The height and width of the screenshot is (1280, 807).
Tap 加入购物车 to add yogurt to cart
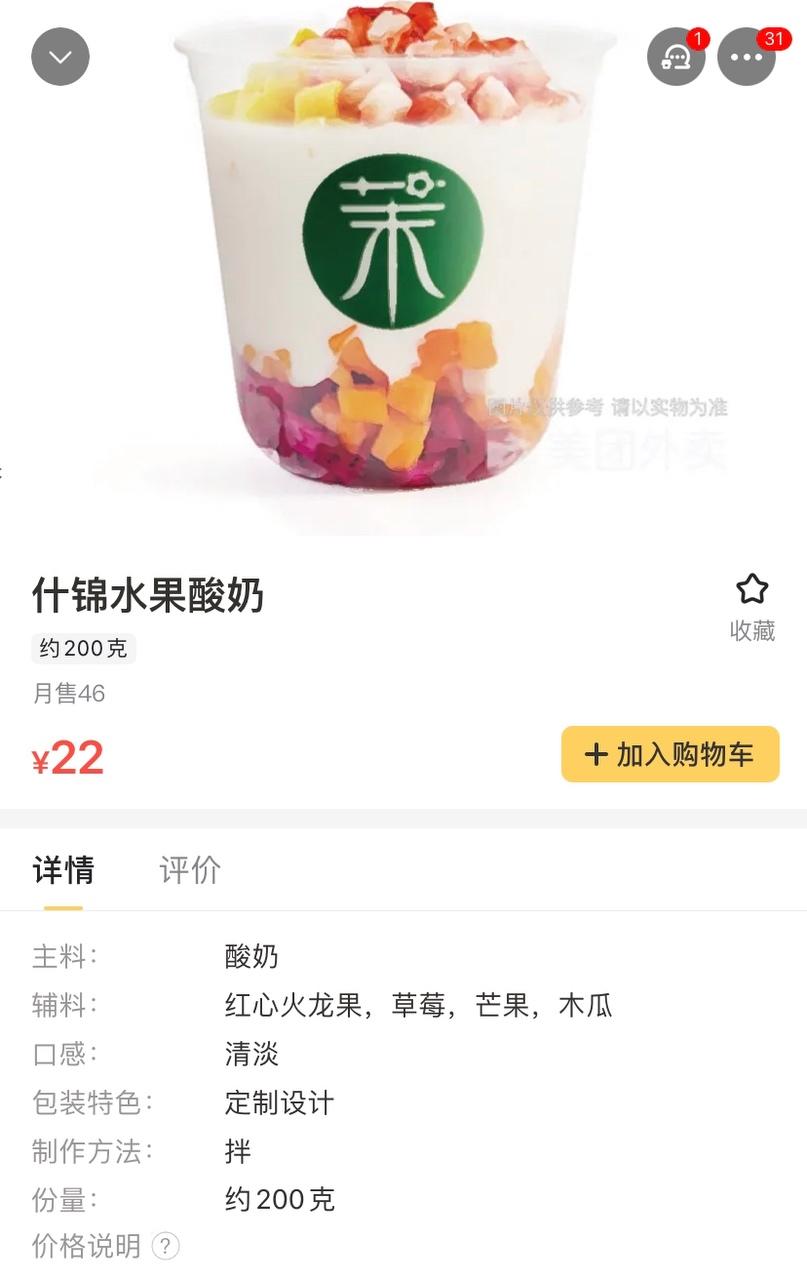pyautogui.click(x=670, y=754)
